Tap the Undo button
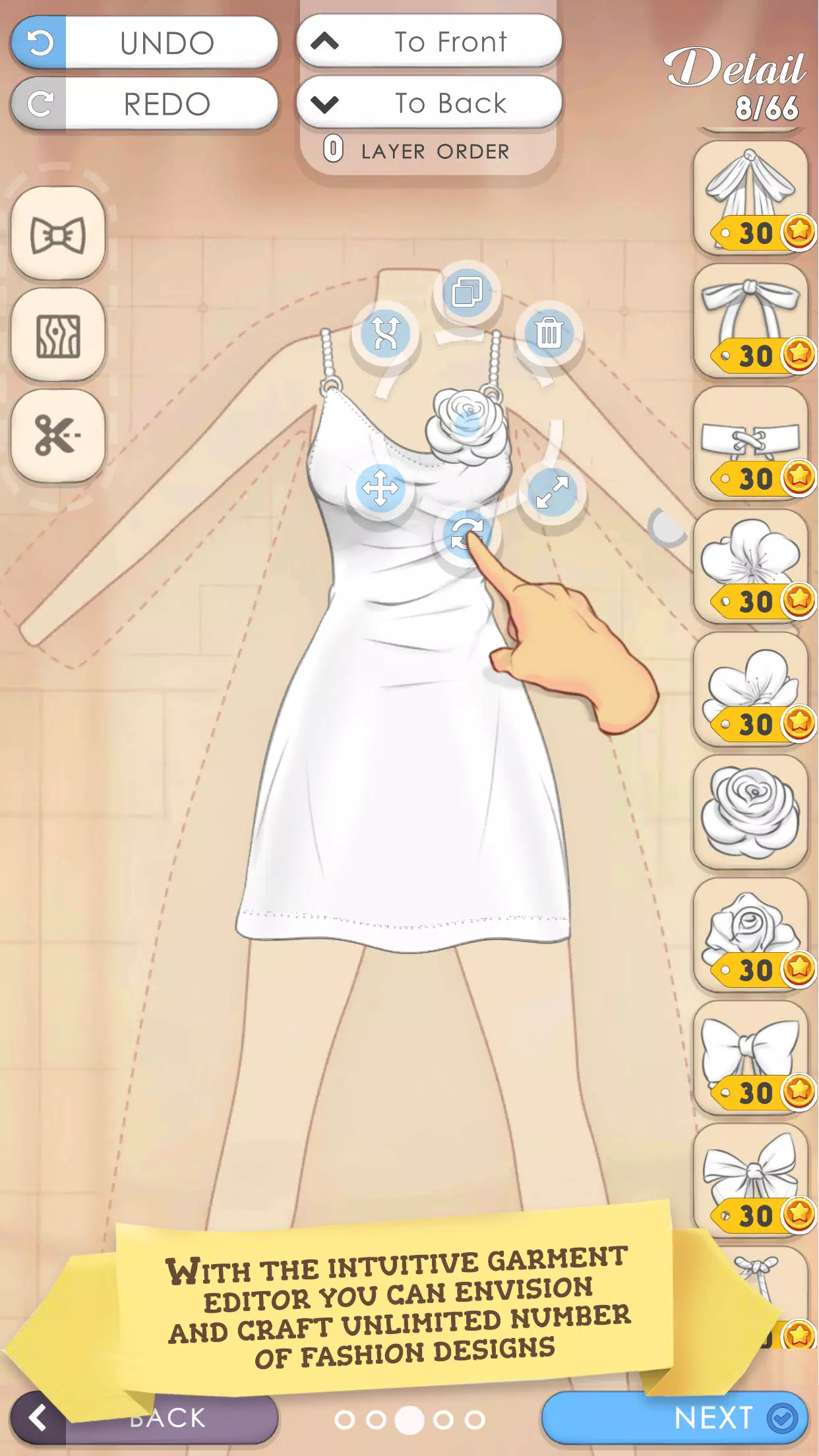The height and width of the screenshot is (1456, 819). pyautogui.click(x=145, y=42)
